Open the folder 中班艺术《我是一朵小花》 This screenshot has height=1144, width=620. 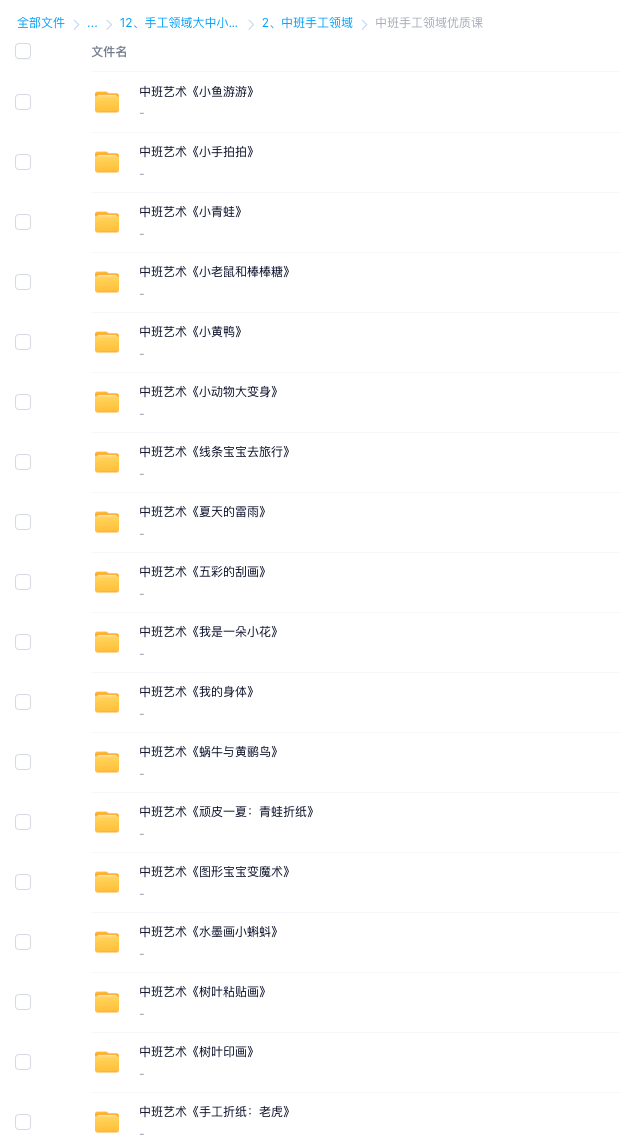tap(209, 632)
